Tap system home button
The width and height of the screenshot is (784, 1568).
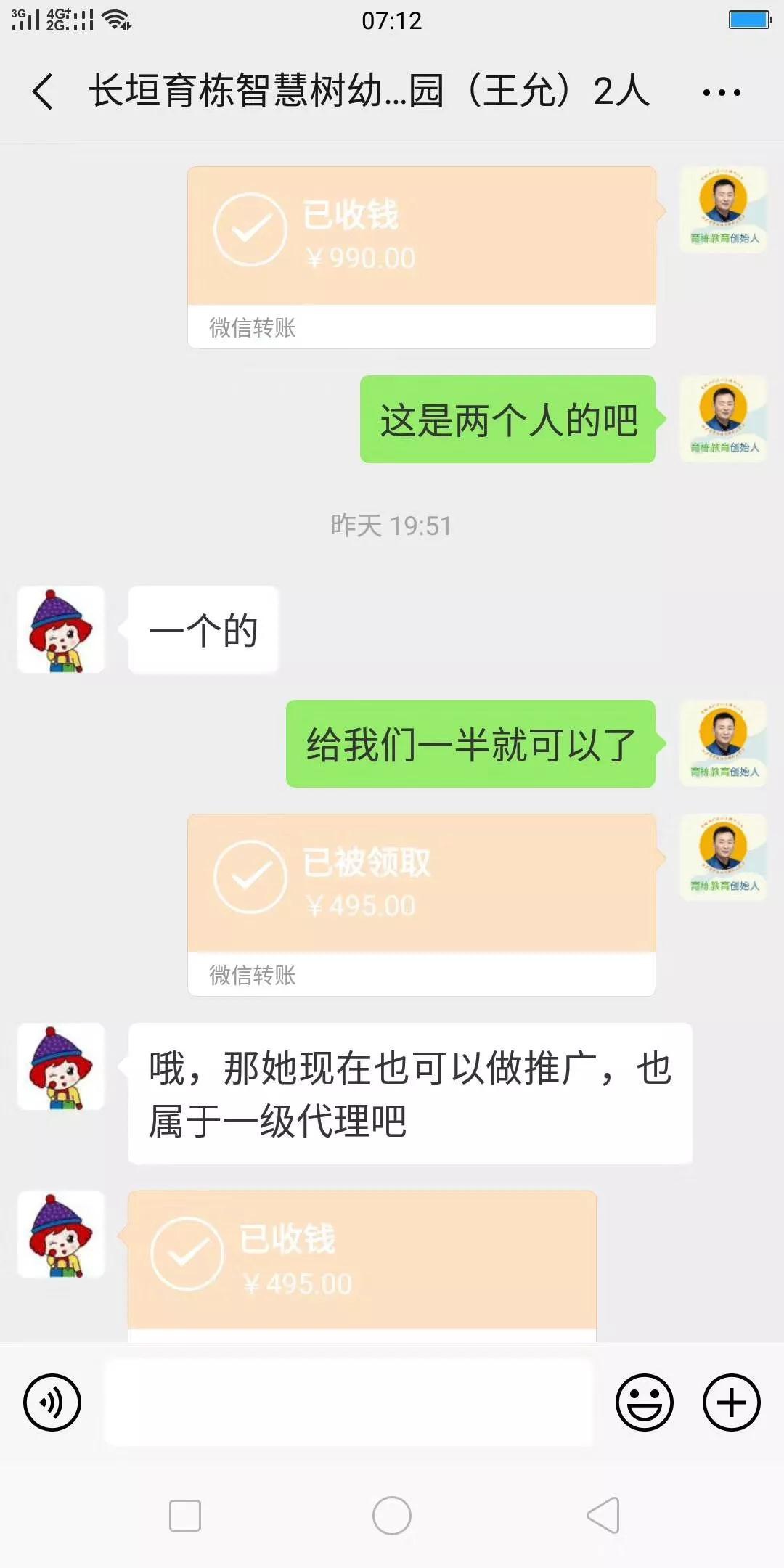point(392,1516)
